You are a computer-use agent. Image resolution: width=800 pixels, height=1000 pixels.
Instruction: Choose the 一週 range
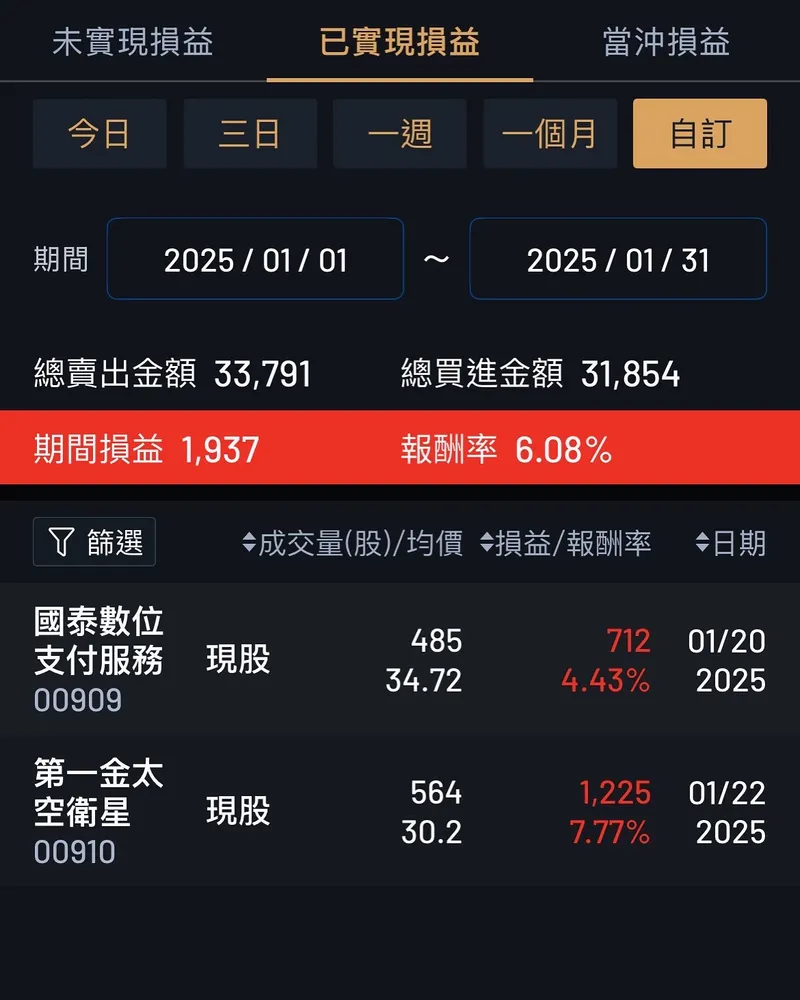click(x=400, y=134)
